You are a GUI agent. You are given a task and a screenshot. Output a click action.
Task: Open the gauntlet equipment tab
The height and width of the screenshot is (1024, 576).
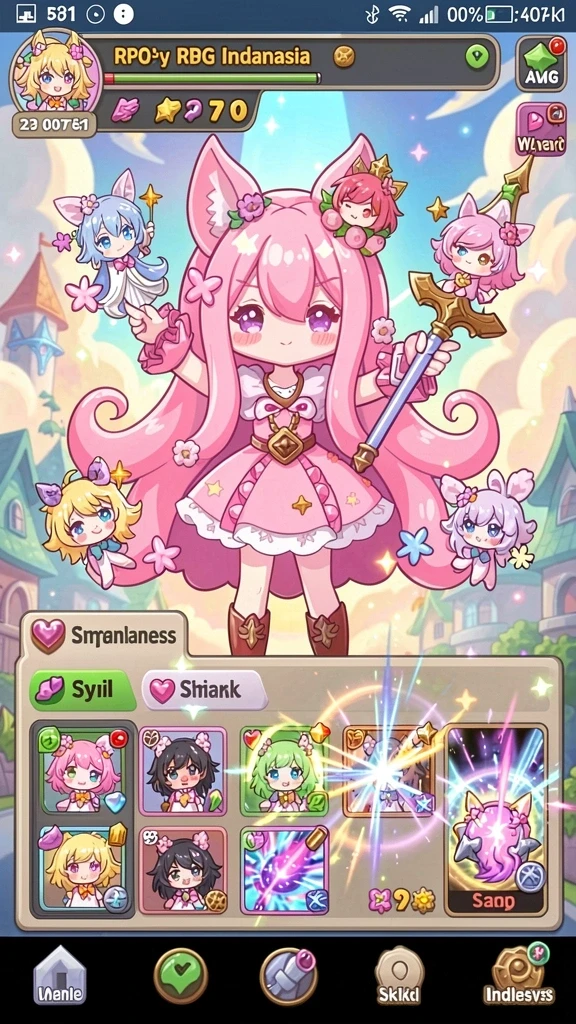coord(288,976)
